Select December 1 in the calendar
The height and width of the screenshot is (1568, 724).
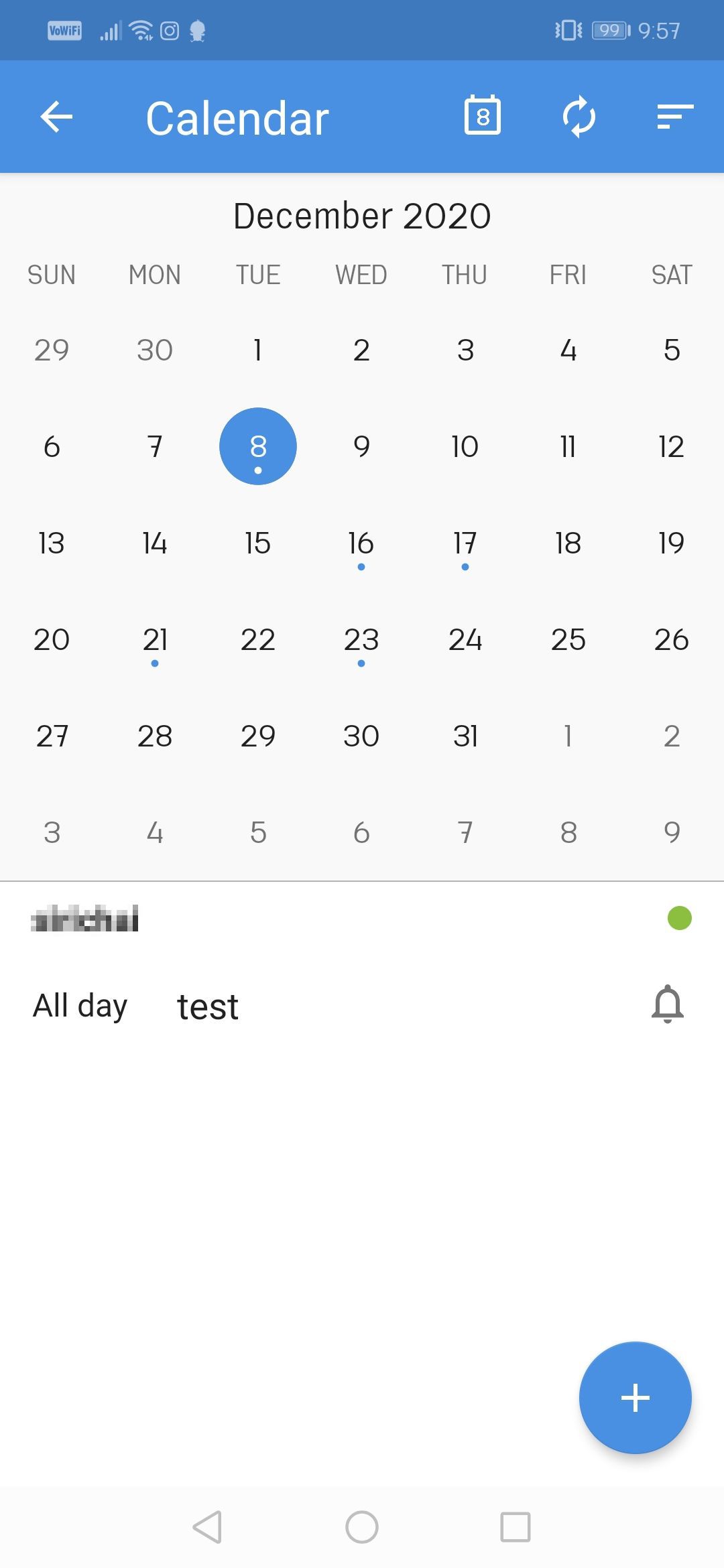point(258,350)
